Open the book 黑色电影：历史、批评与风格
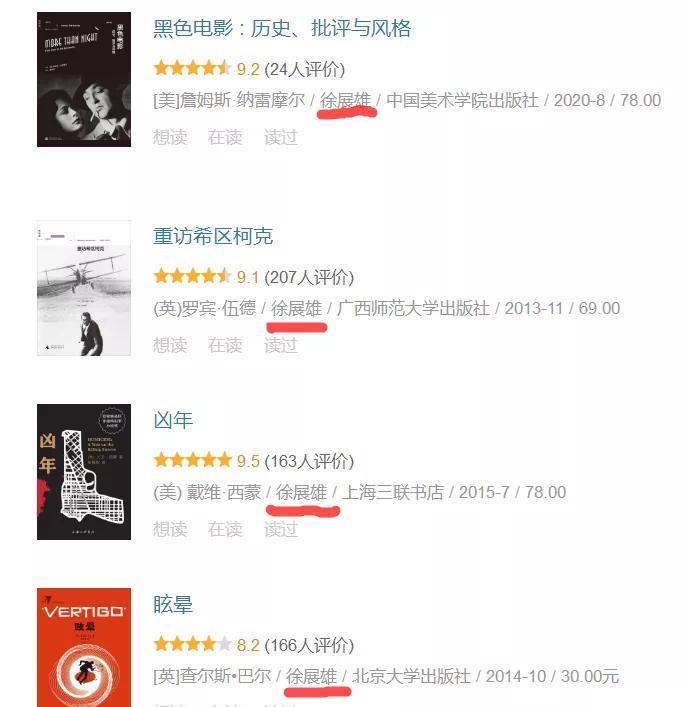 click(281, 29)
